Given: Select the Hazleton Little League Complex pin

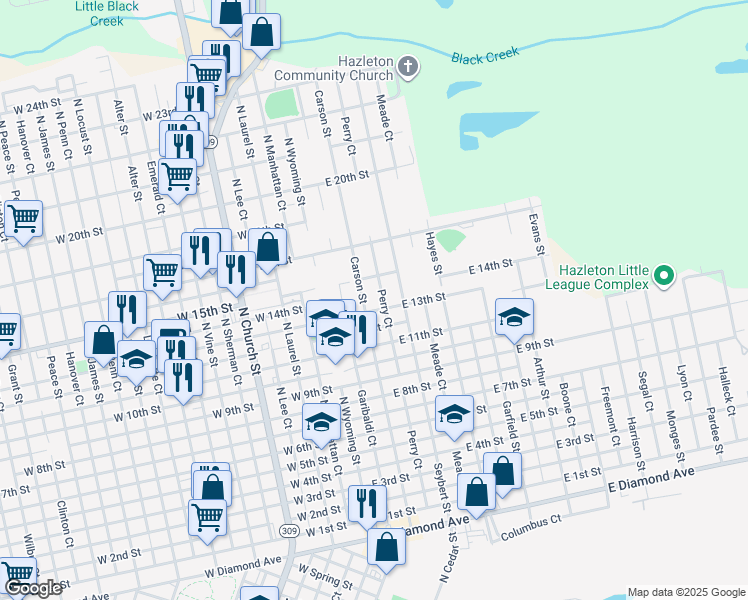Looking at the screenshot, I should coord(663,276).
